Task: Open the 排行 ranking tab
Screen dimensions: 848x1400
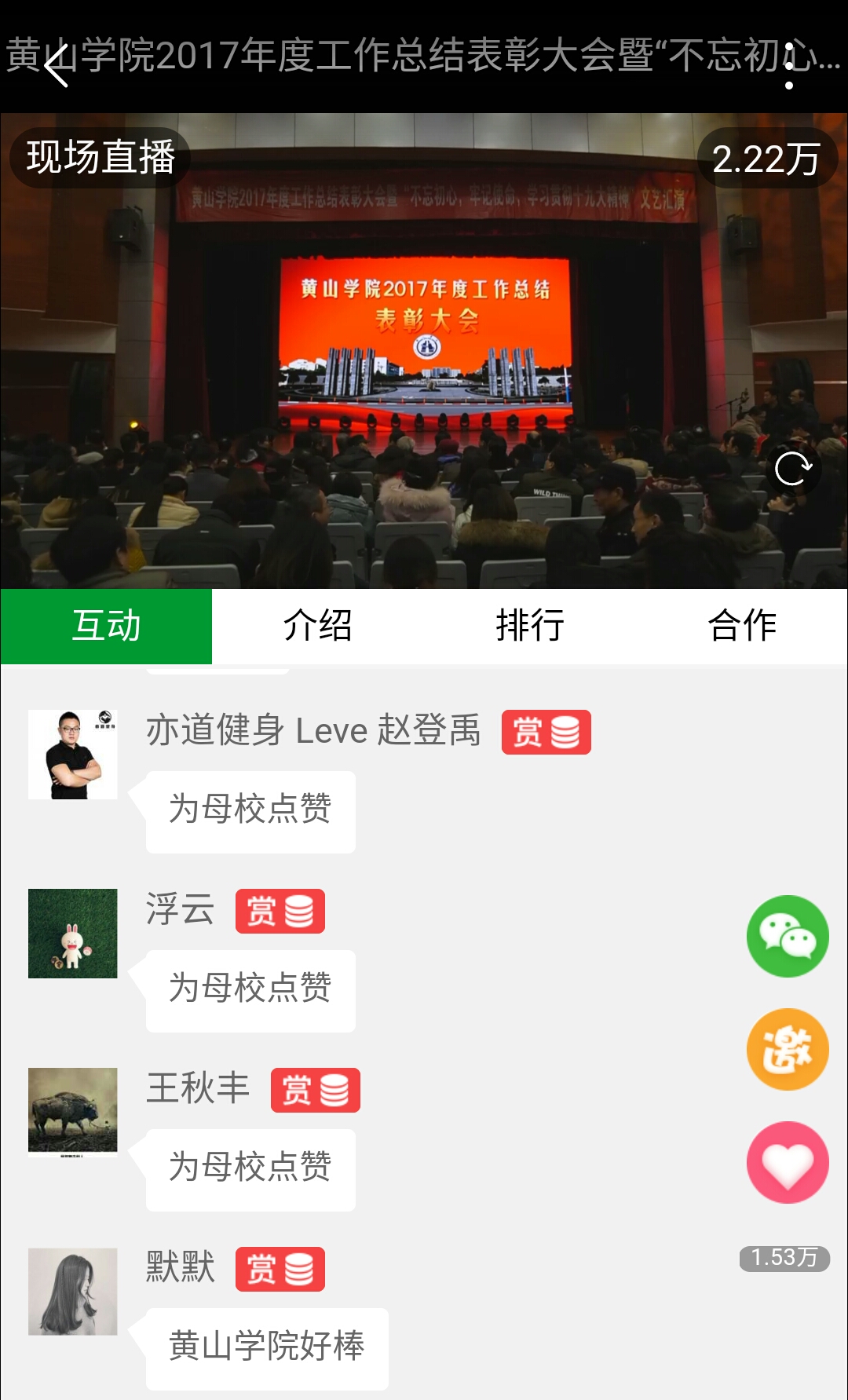Action: click(x=530, y=626)
